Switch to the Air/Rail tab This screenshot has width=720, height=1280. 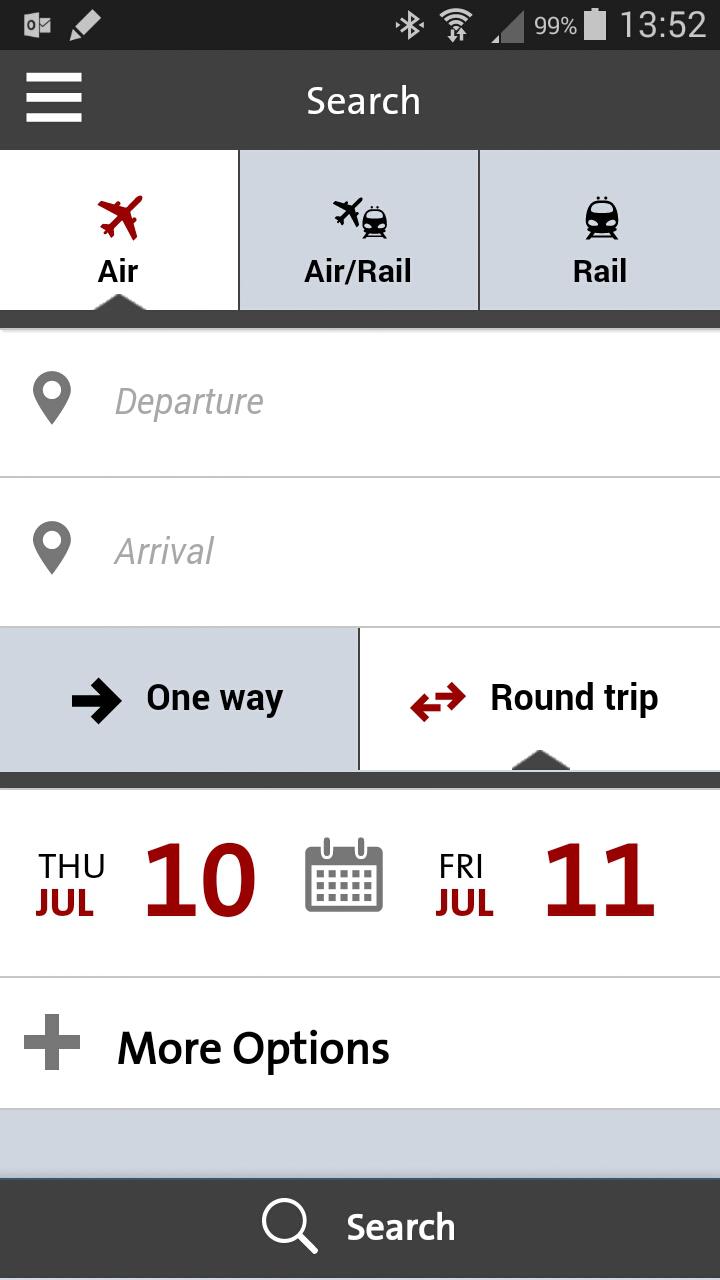coord(359,231)
